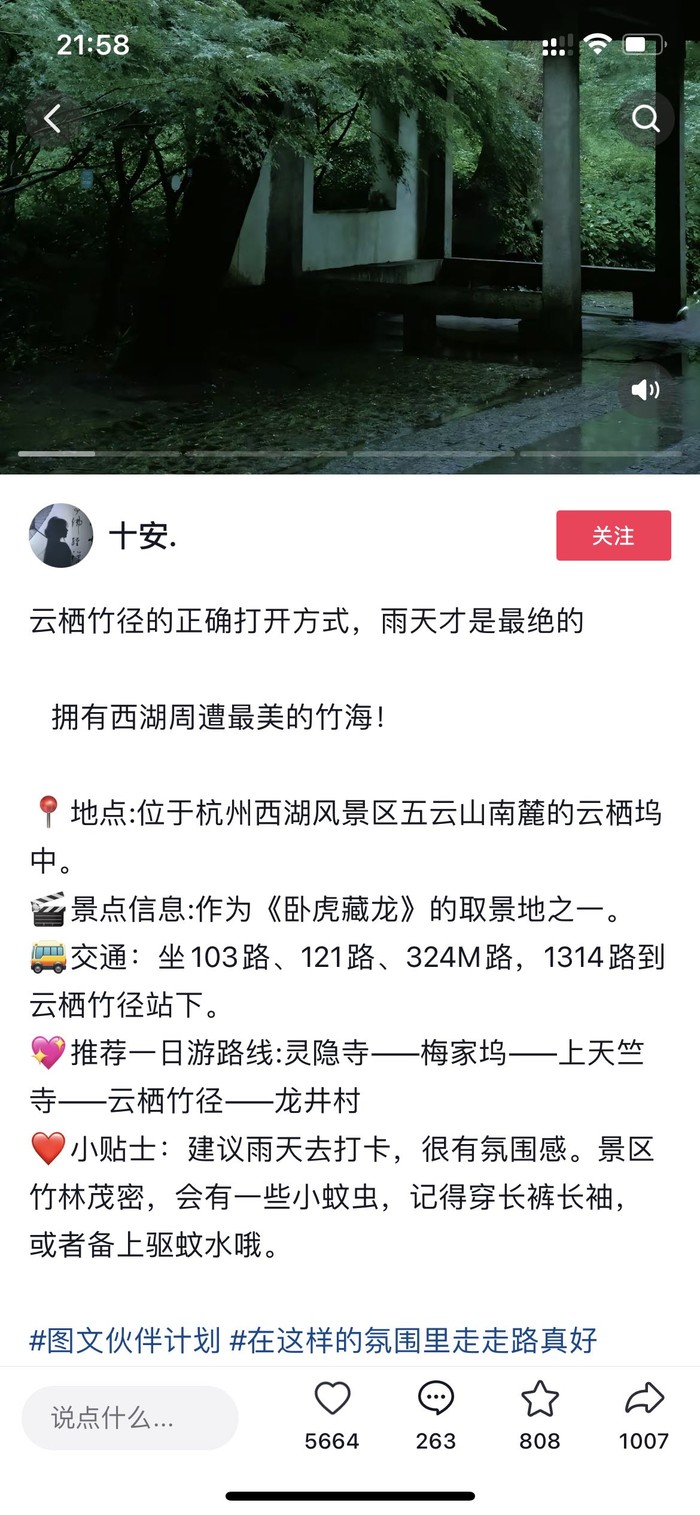Open the comments bubble icon
The height and width of the screenshot is (1515, 700).
pos(436,1399)
